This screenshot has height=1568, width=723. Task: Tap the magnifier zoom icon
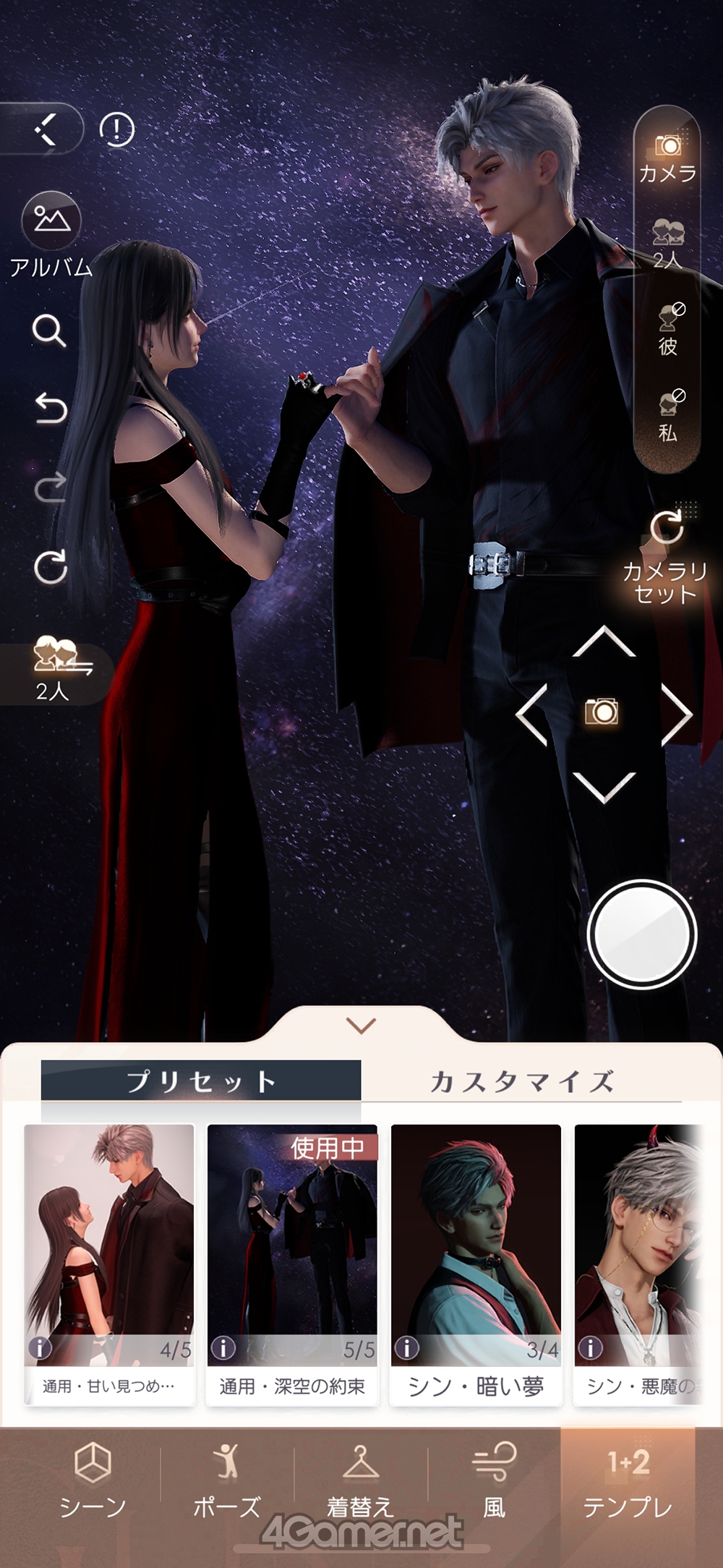coord(49,331)
